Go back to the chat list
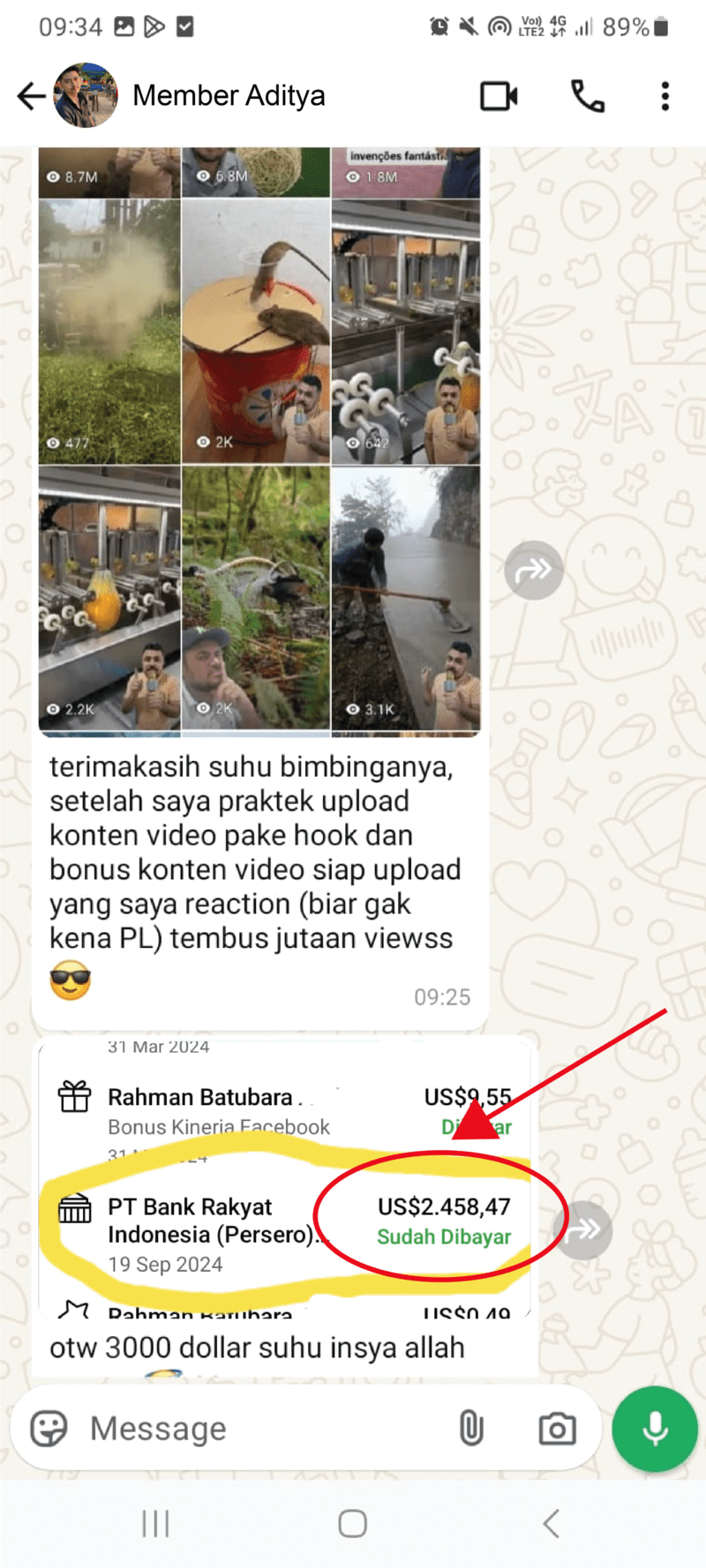Screen dimensions: 706x1568 pos(32,95)
